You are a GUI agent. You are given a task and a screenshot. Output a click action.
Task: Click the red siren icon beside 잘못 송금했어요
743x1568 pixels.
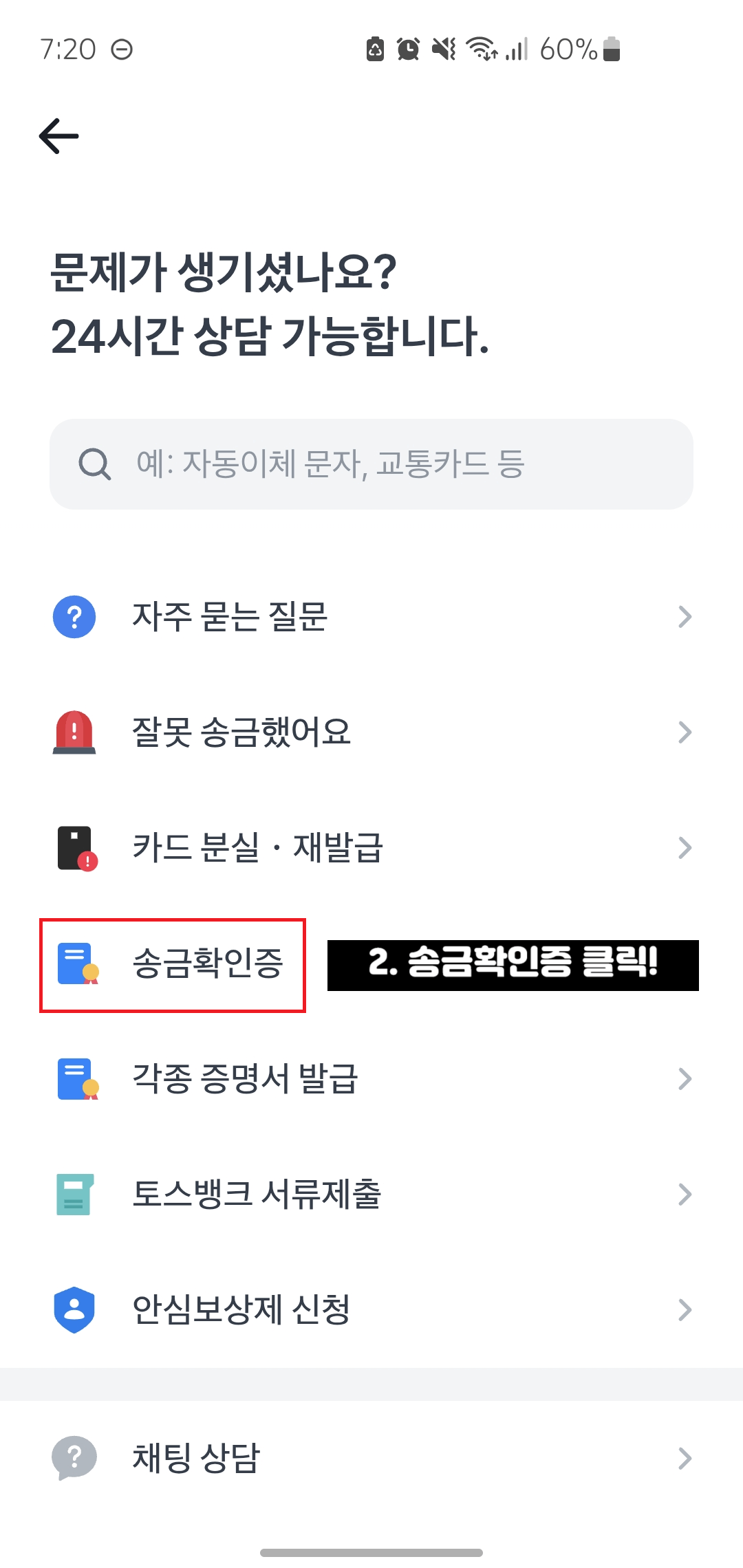click(x=74, y=732)
